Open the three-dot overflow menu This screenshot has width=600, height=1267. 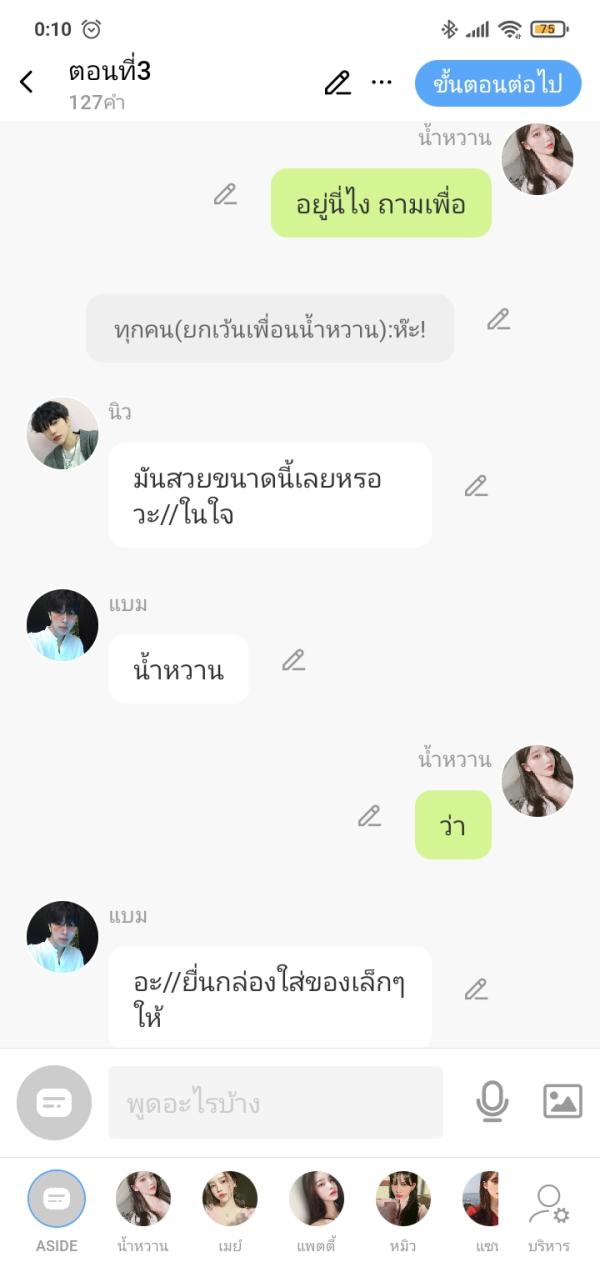coord(381,83)
